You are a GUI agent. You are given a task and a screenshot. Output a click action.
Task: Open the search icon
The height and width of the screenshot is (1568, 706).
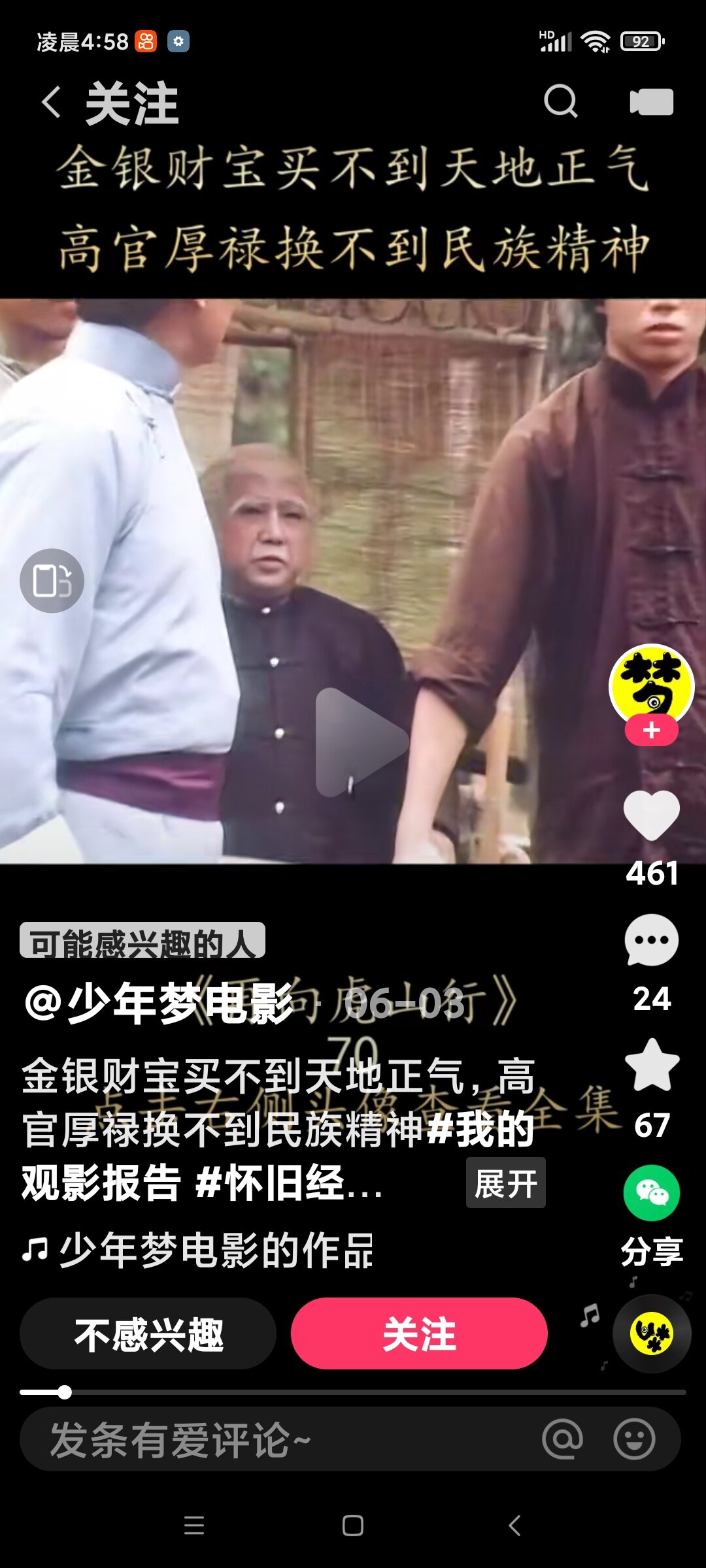[561, 101]
